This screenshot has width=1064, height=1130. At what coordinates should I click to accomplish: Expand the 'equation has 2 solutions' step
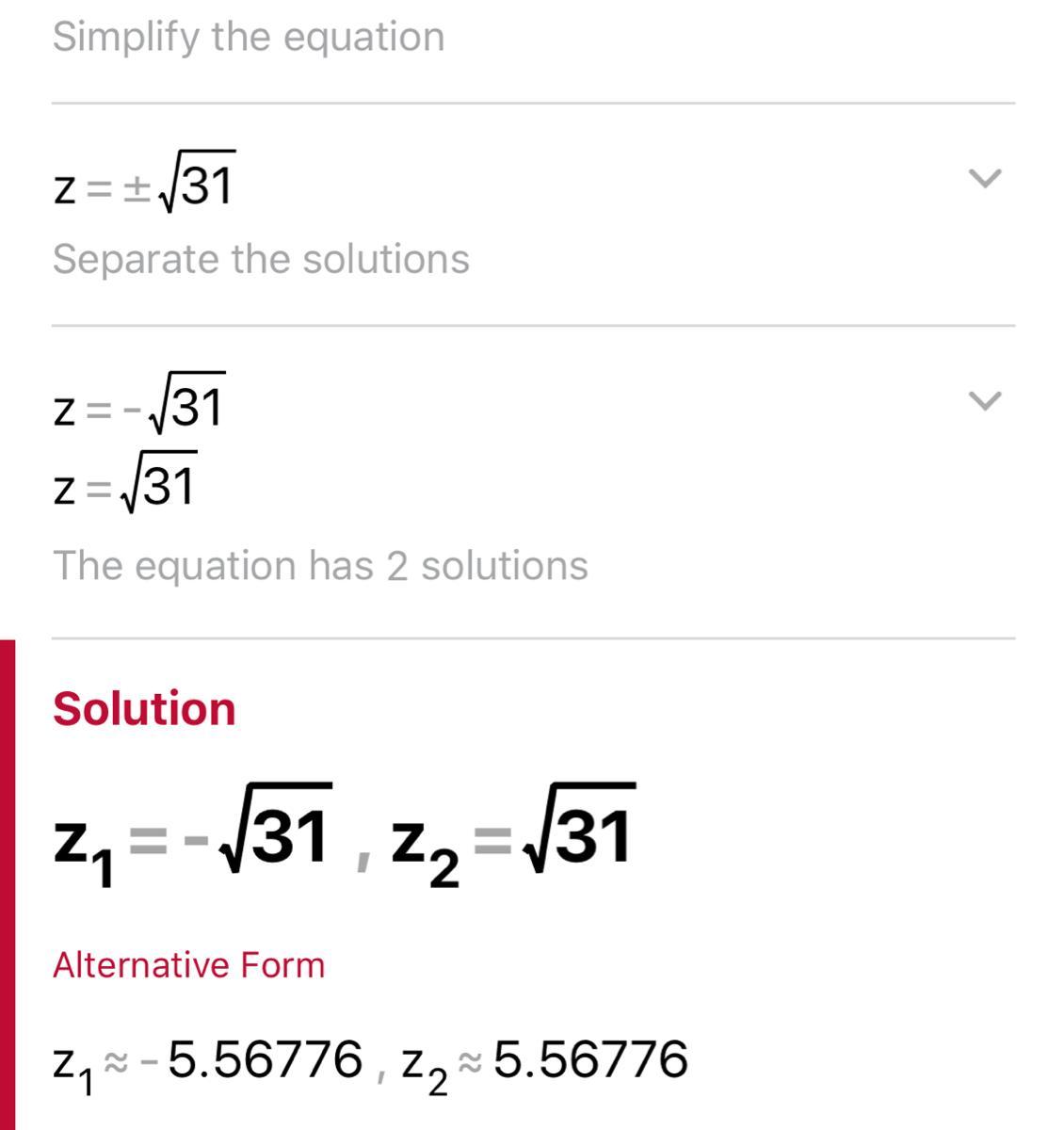(x=984, y=401)
